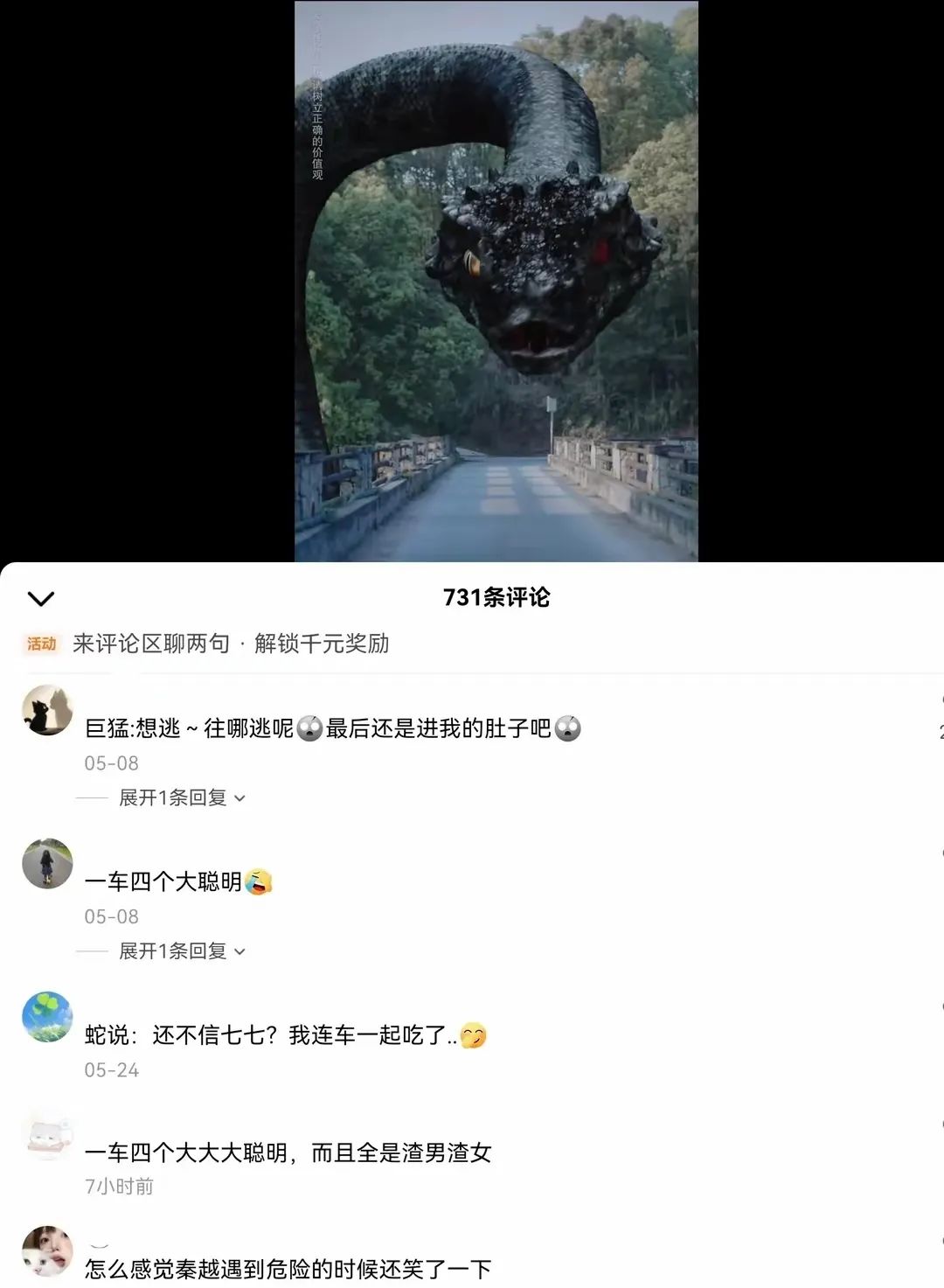Open avatar of the 渣男渣女 commenter
Screen dimensions: 944x1288
pos(47,1135)
